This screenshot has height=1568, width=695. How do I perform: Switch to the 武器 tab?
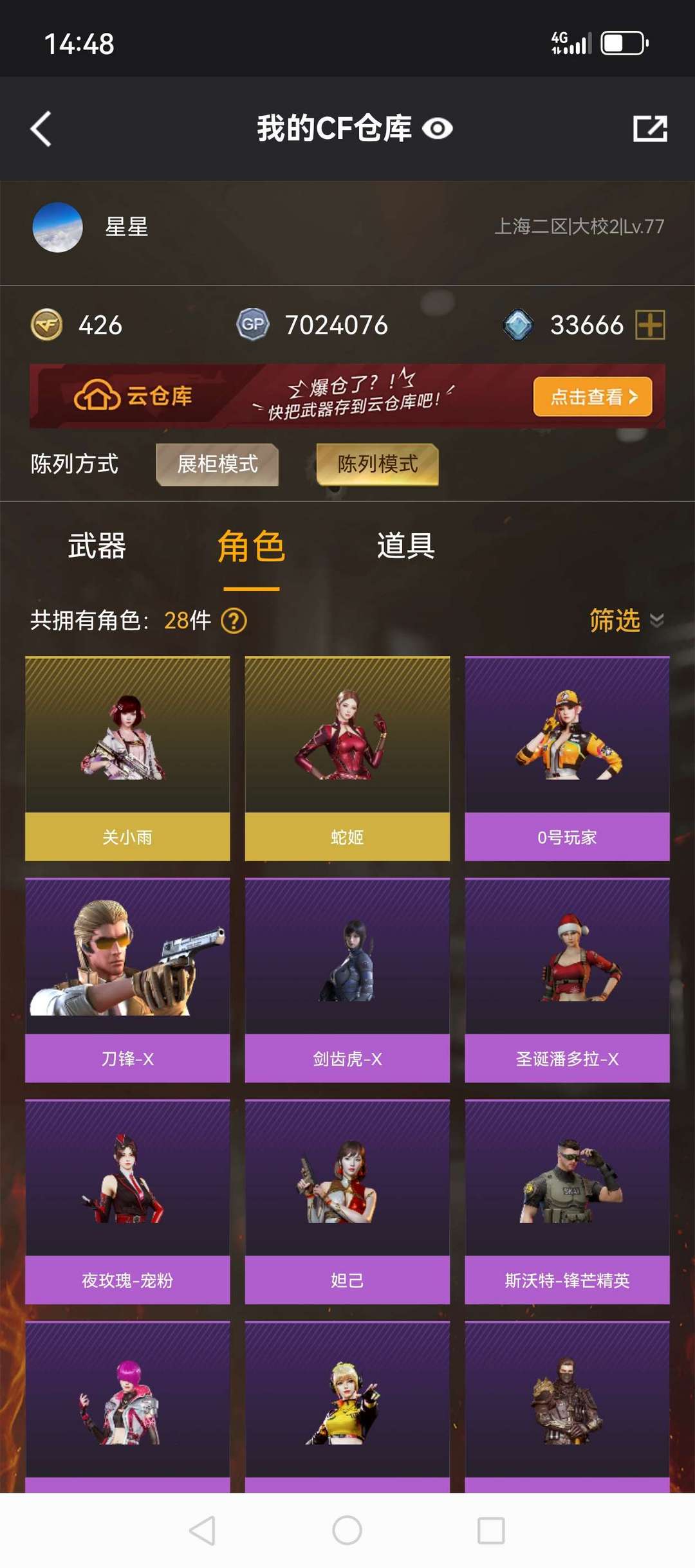click(97, 546)
